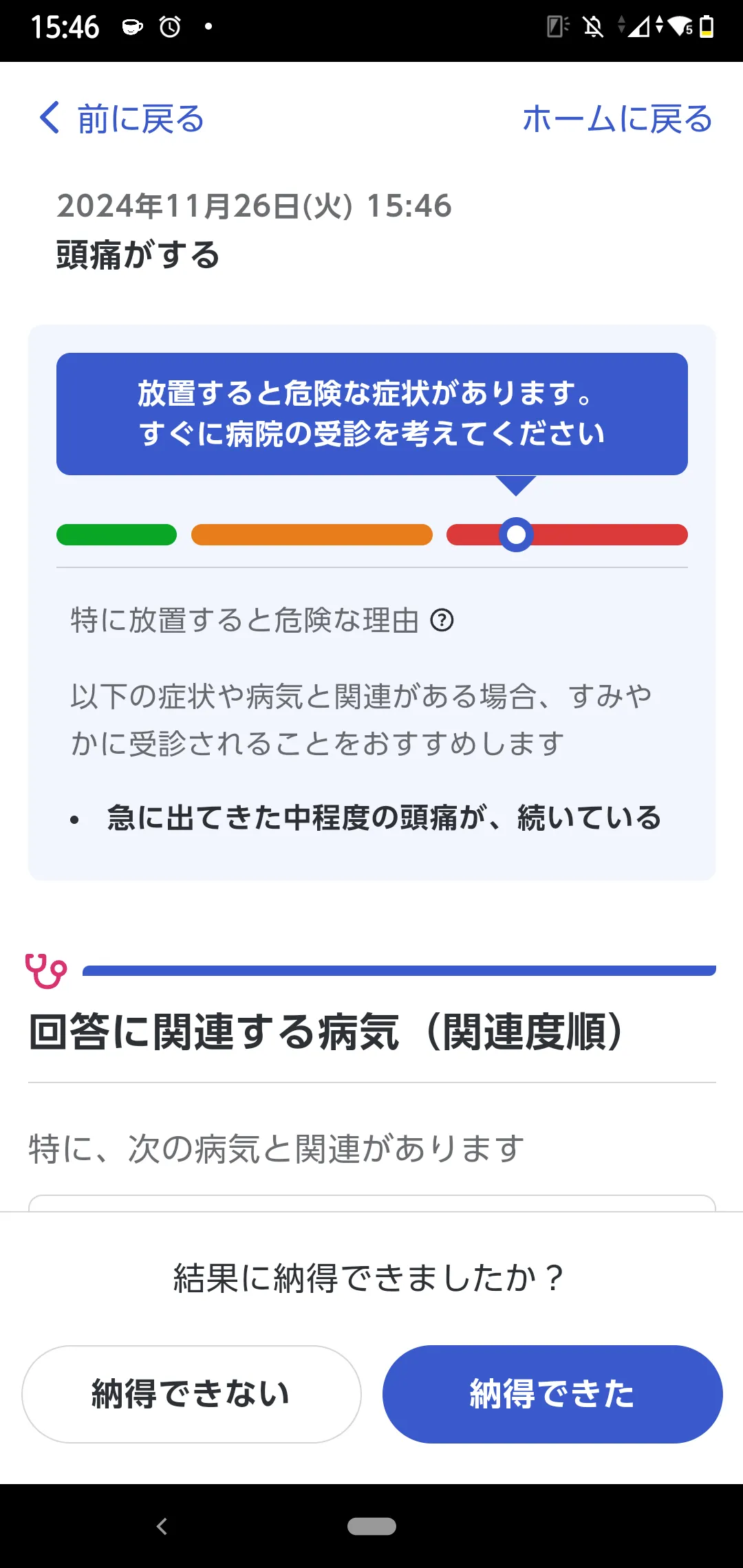Select 納得できない button
Screen dimensions: 743x1568
point(191,1394)
